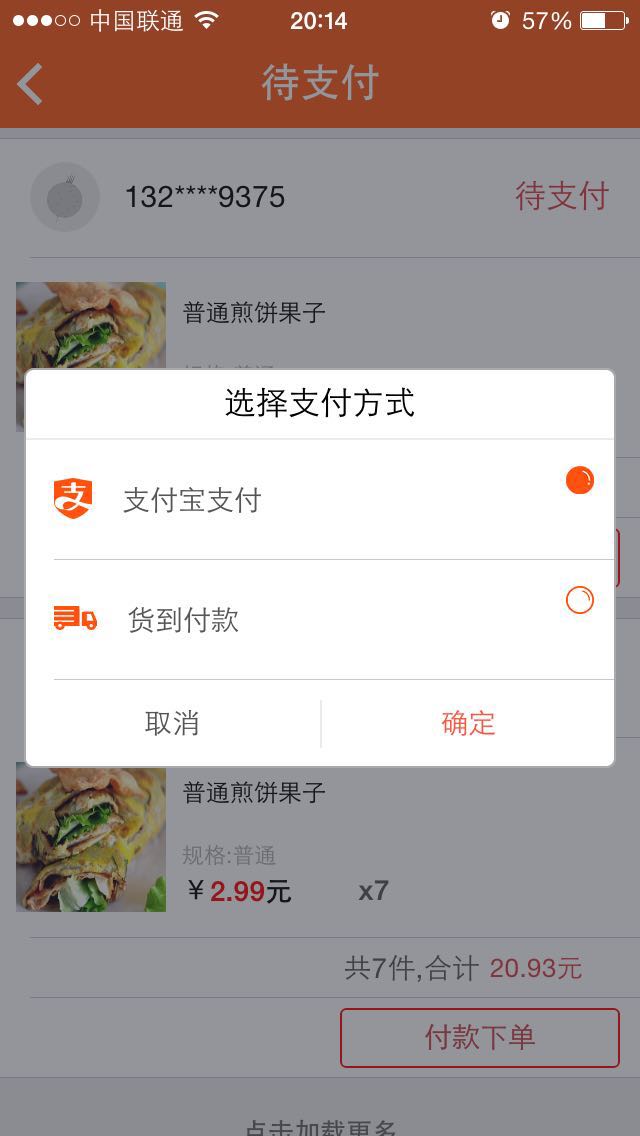
Task: Go back using the header arrow
Action: (31, 84)
